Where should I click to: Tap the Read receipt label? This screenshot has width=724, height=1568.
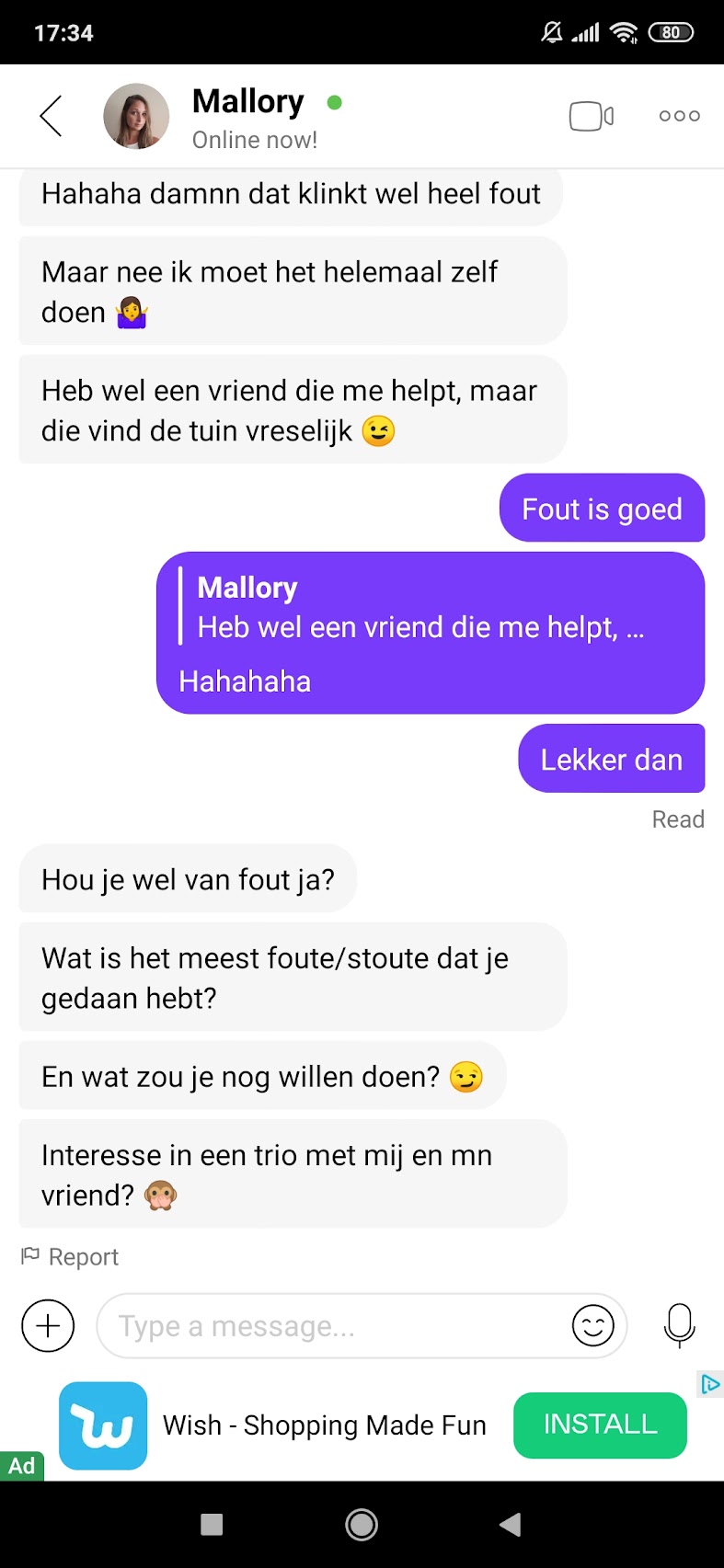678,818
